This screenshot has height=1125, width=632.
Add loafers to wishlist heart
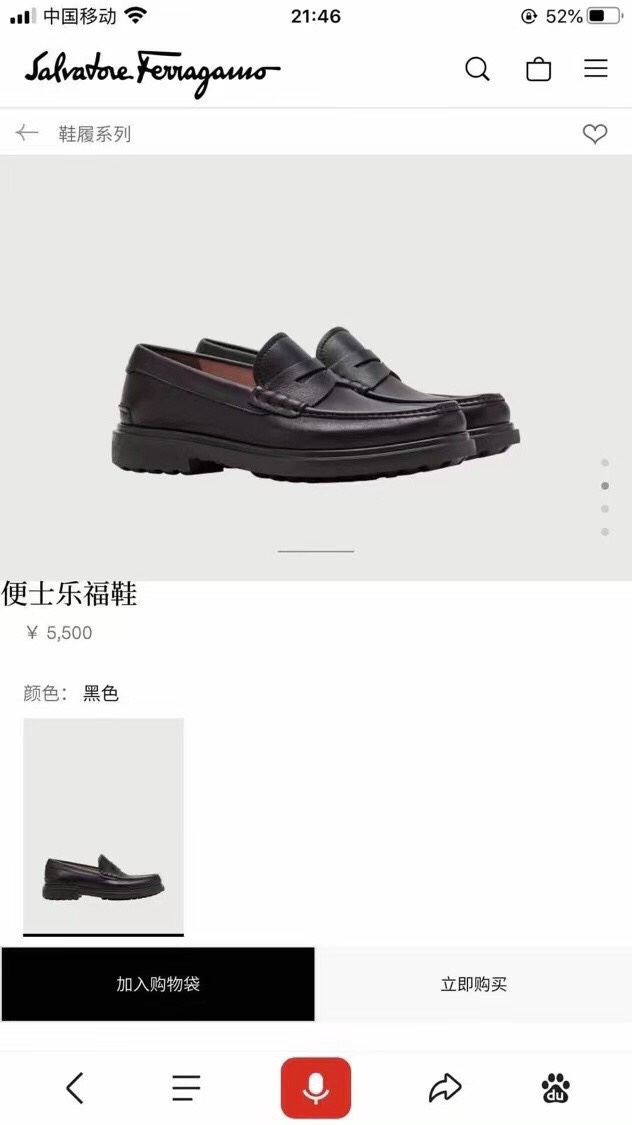click(595, 134)
